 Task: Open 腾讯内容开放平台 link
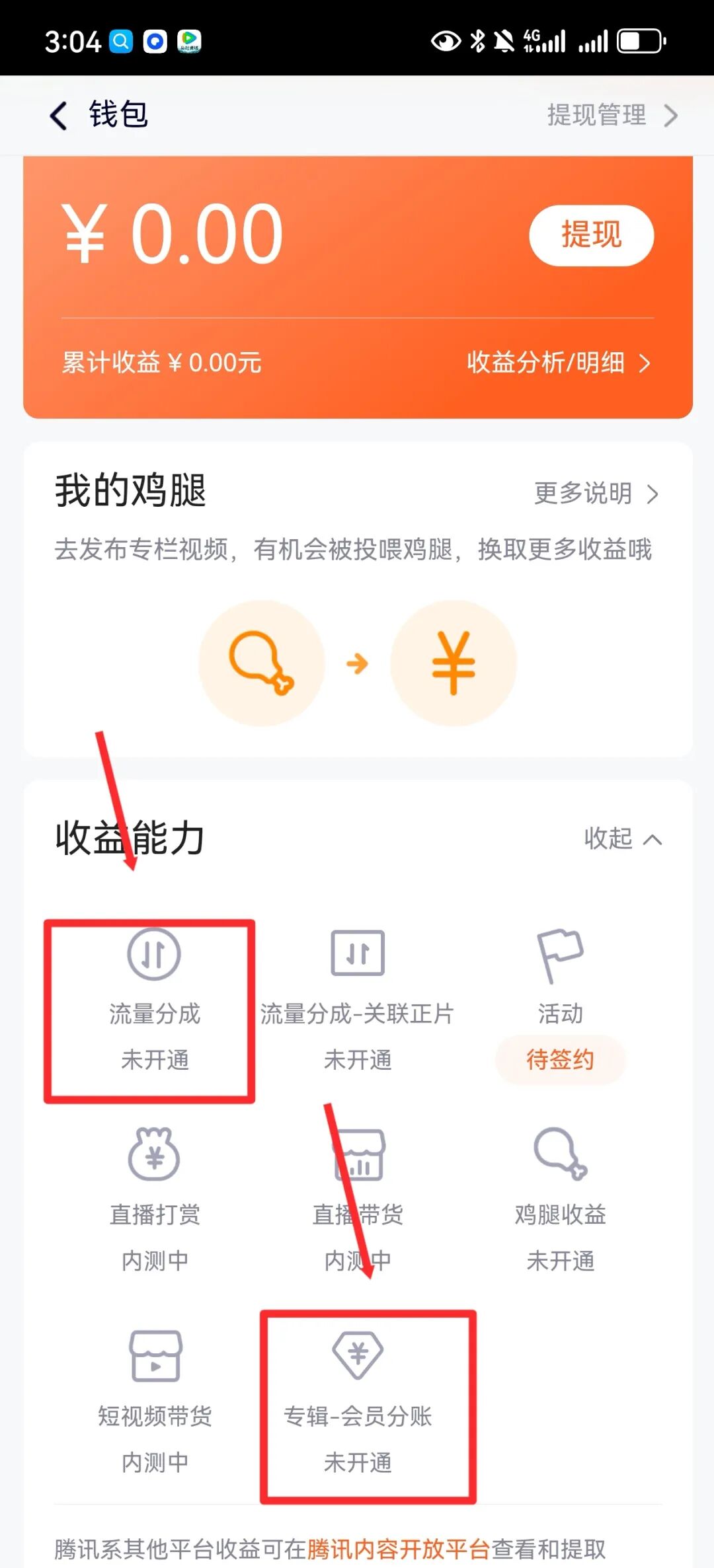coord(398,1546)
